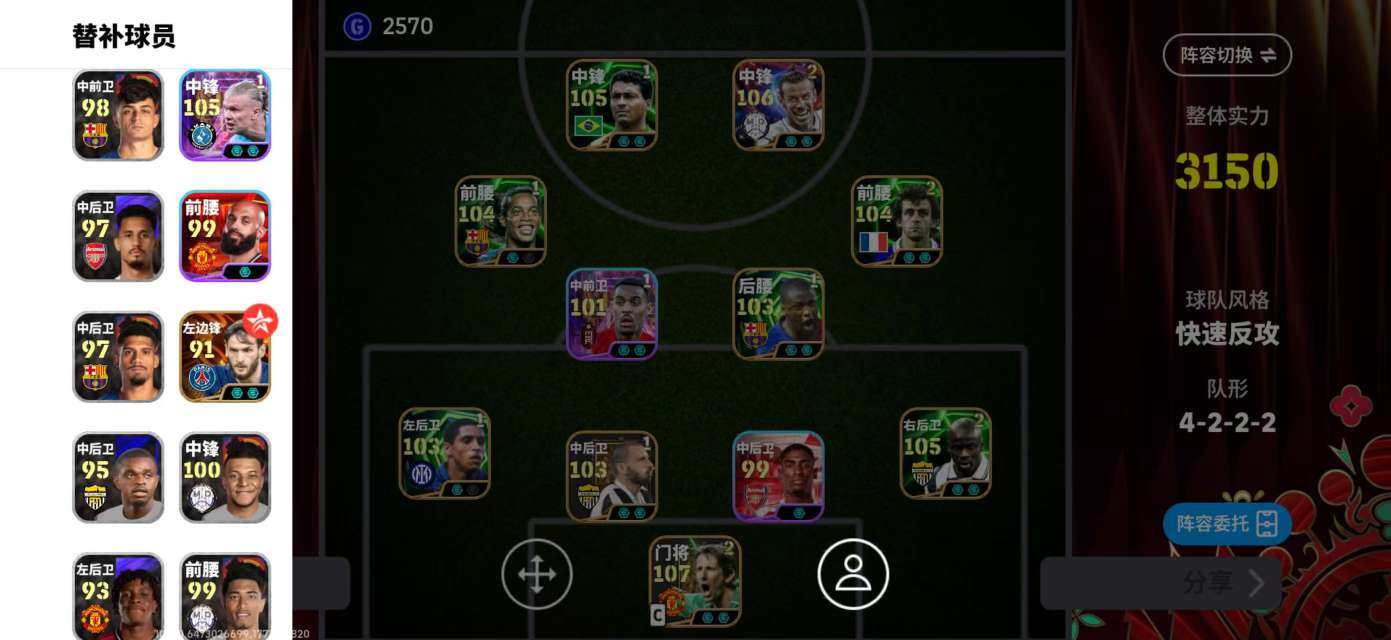Select the 104 France 前腰 player card
Image resolution: width=1391 pixels, height=640 pixels.
coord(897,222)
